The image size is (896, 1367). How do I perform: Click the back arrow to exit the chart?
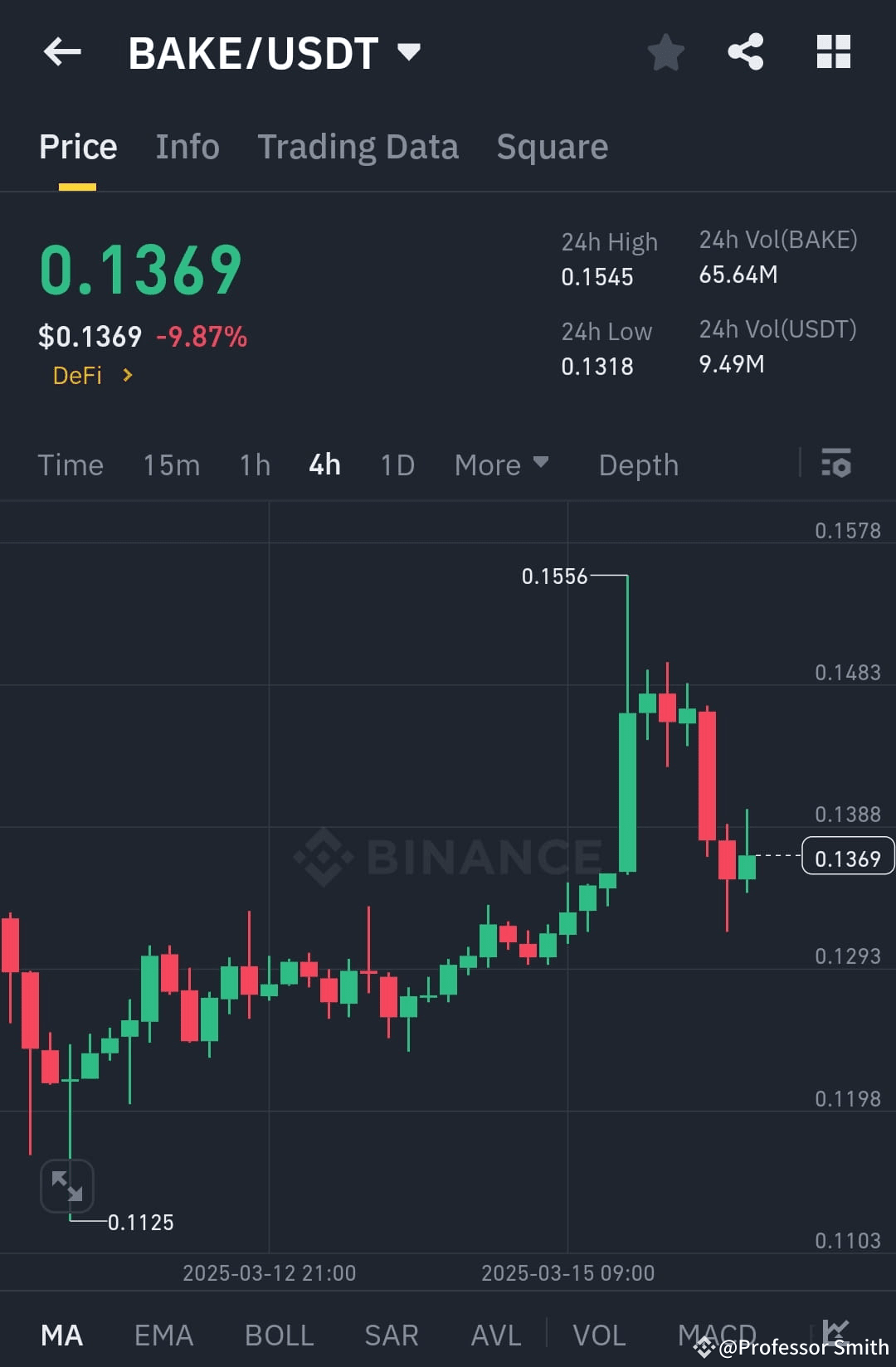[62, 51]
